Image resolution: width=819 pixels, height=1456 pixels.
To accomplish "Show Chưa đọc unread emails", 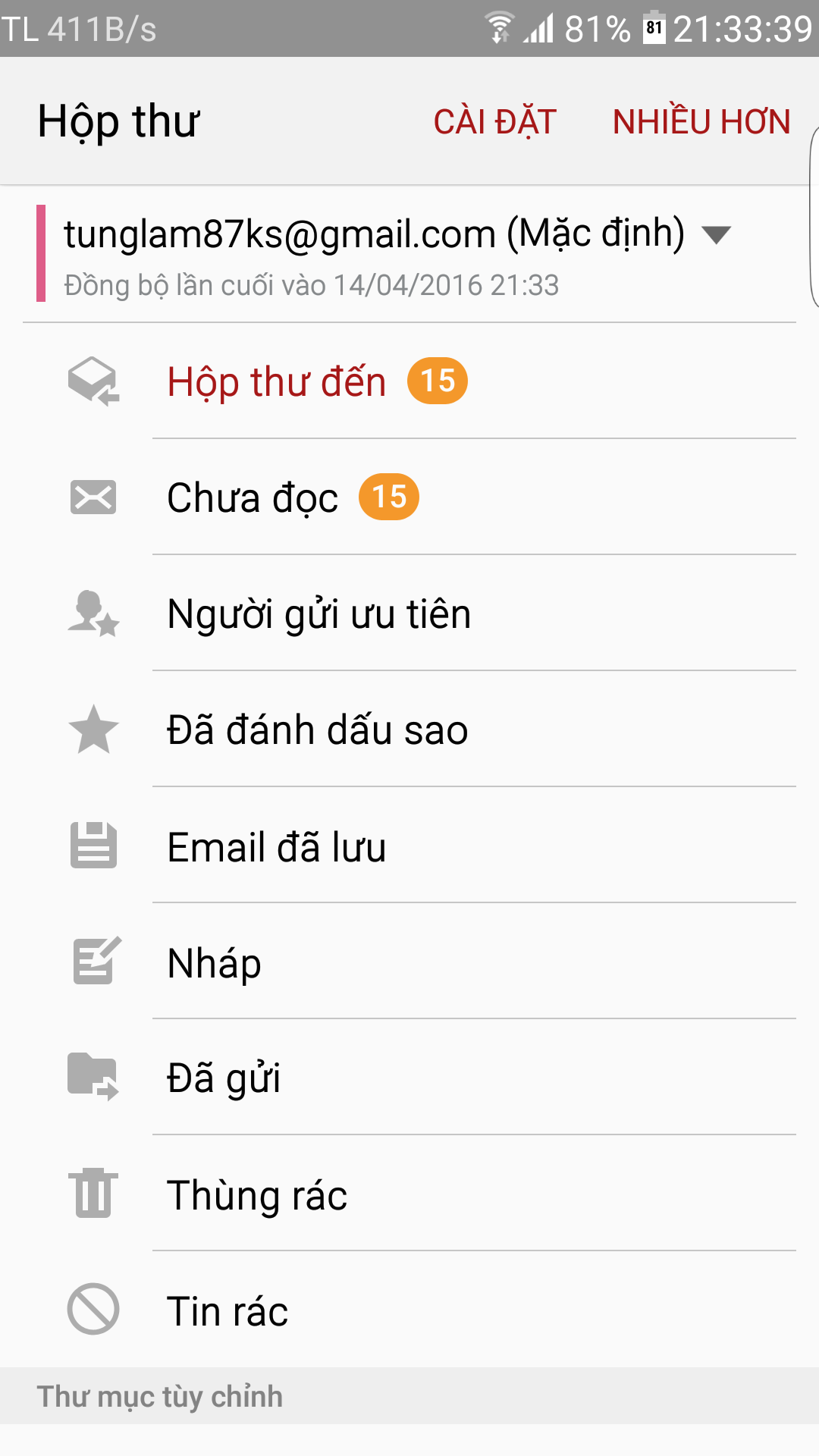I will [x=409, y=497].
